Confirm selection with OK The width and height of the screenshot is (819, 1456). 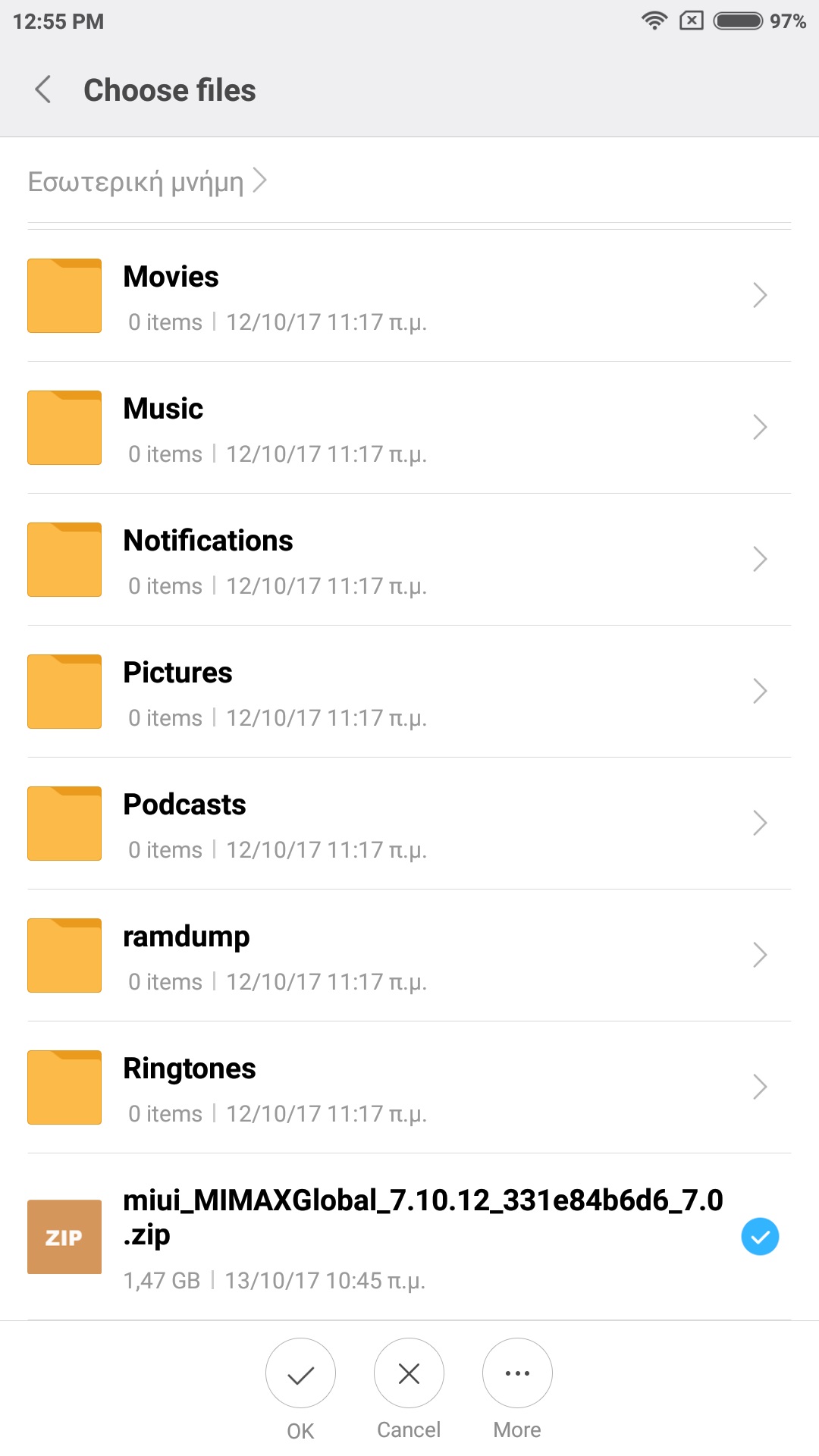300,1373
